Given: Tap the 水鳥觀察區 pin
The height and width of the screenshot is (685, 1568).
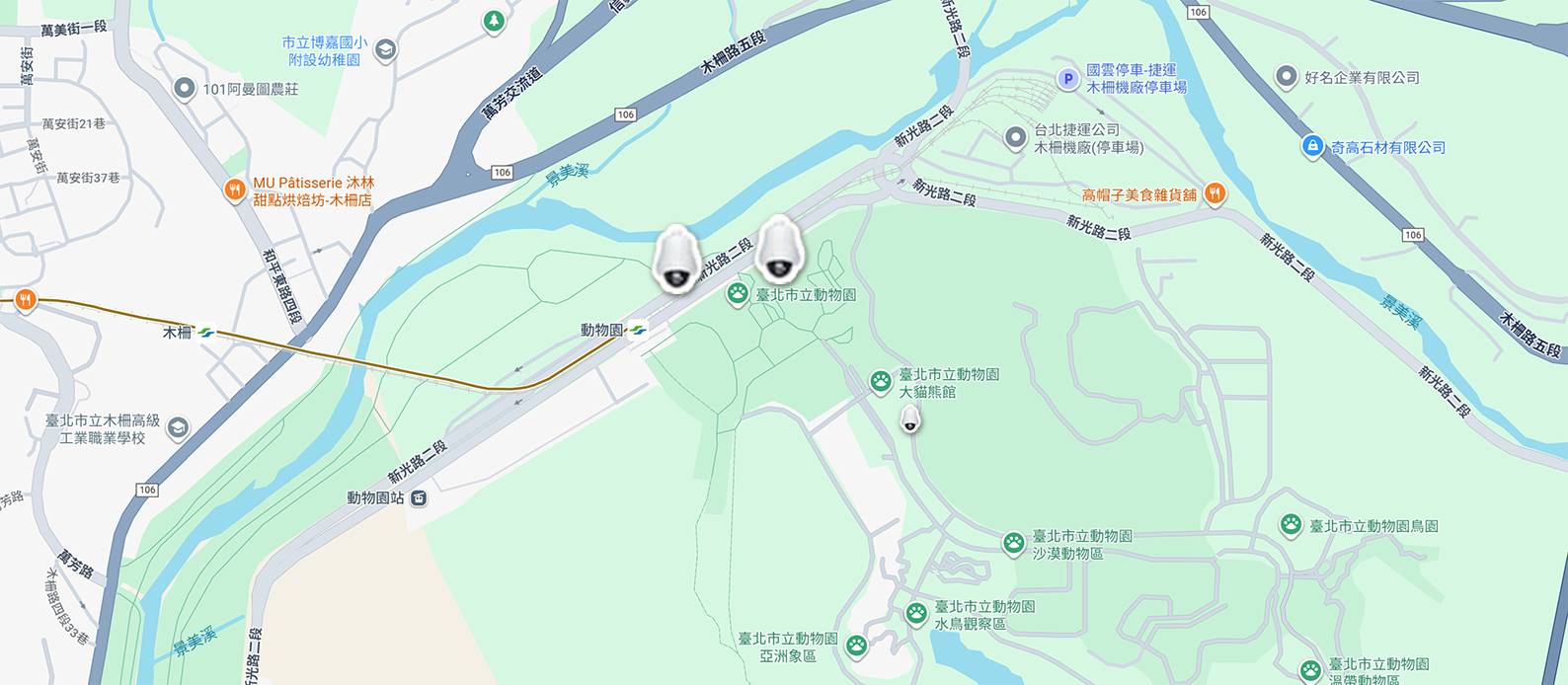Looking at the screenshot, I should (916, 613).
